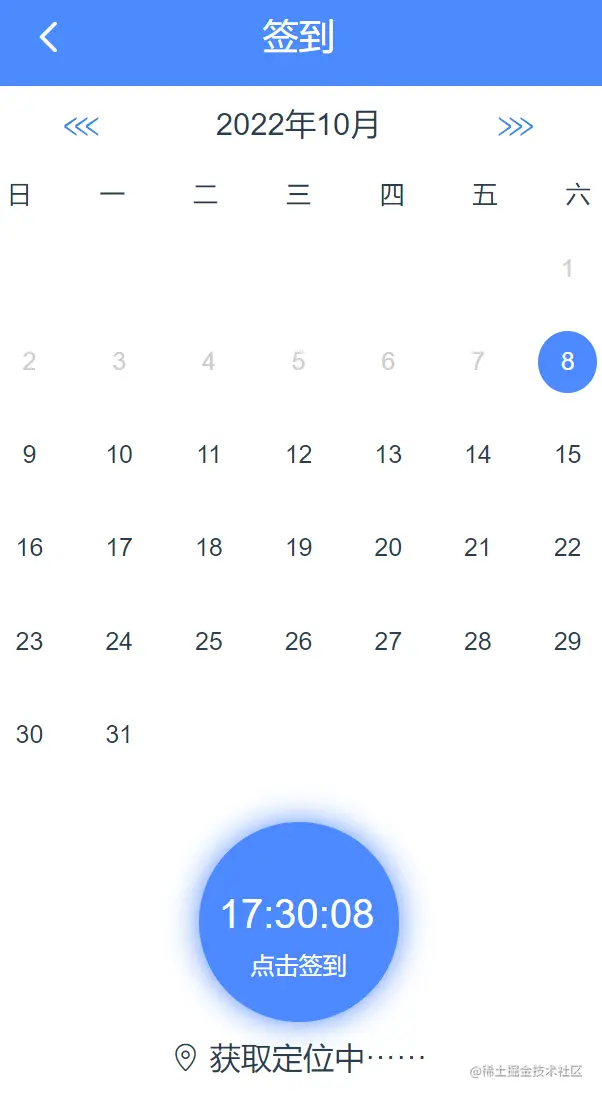Tap the blue 点击签到 check-in button

coord(299,921)
